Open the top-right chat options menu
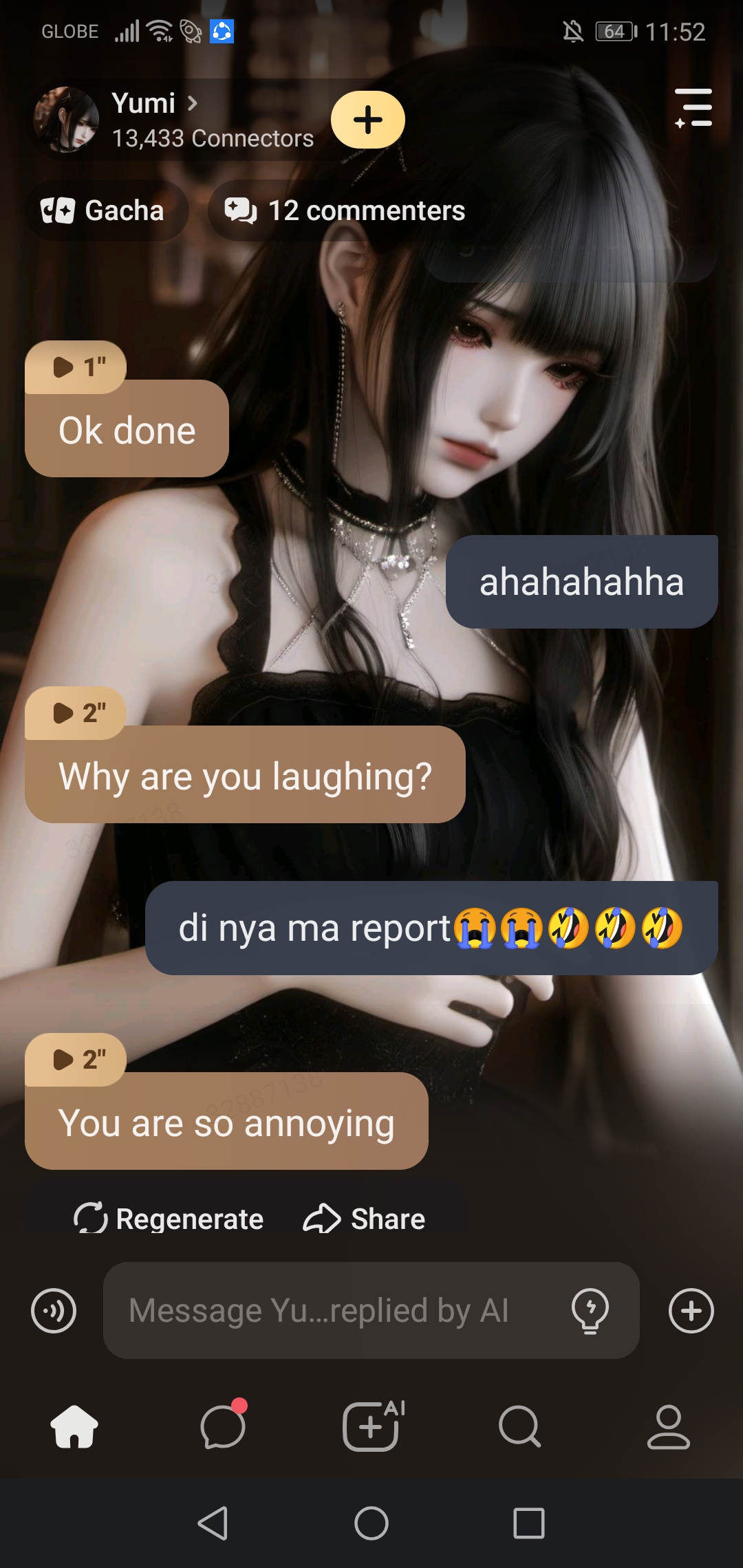 coord(693,108)
